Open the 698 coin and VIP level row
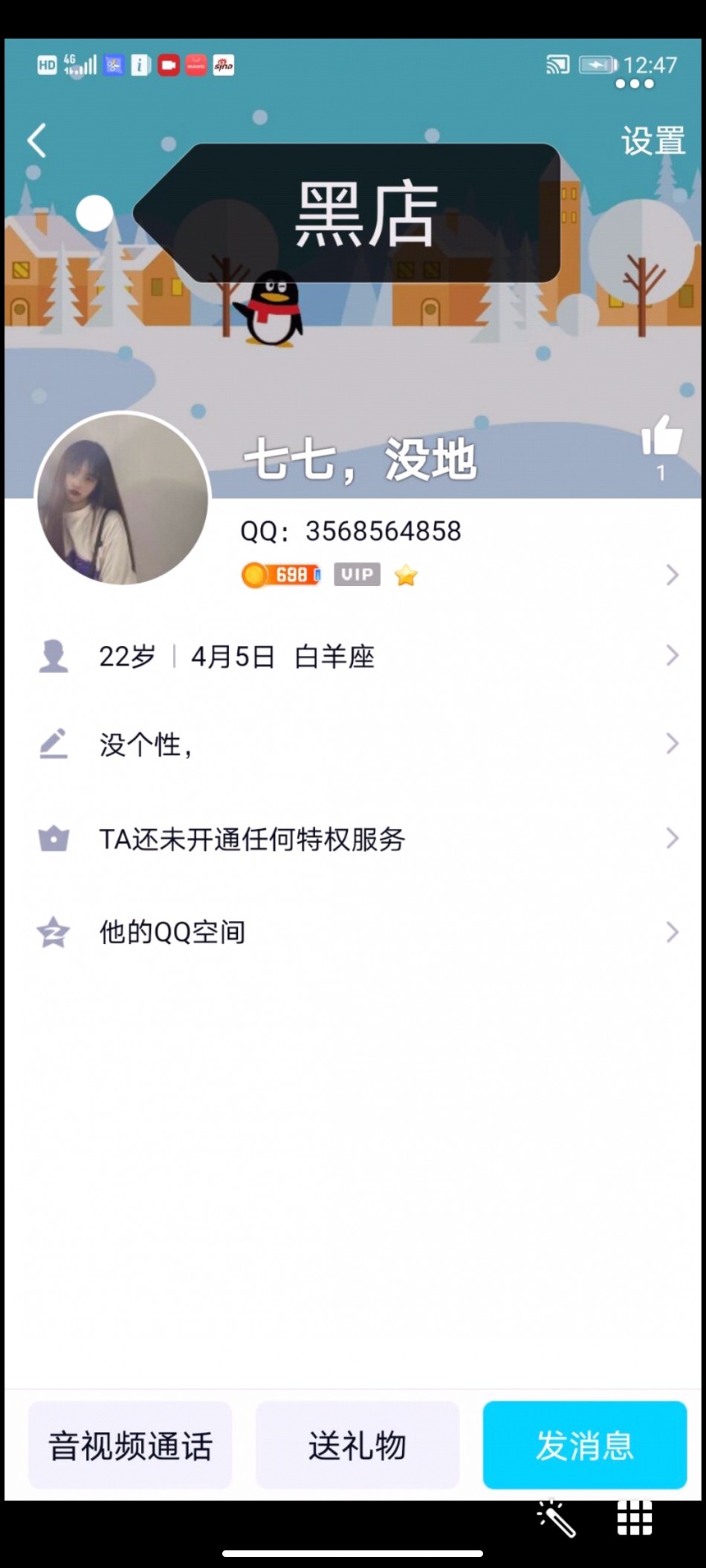 [x=458, y=575]
